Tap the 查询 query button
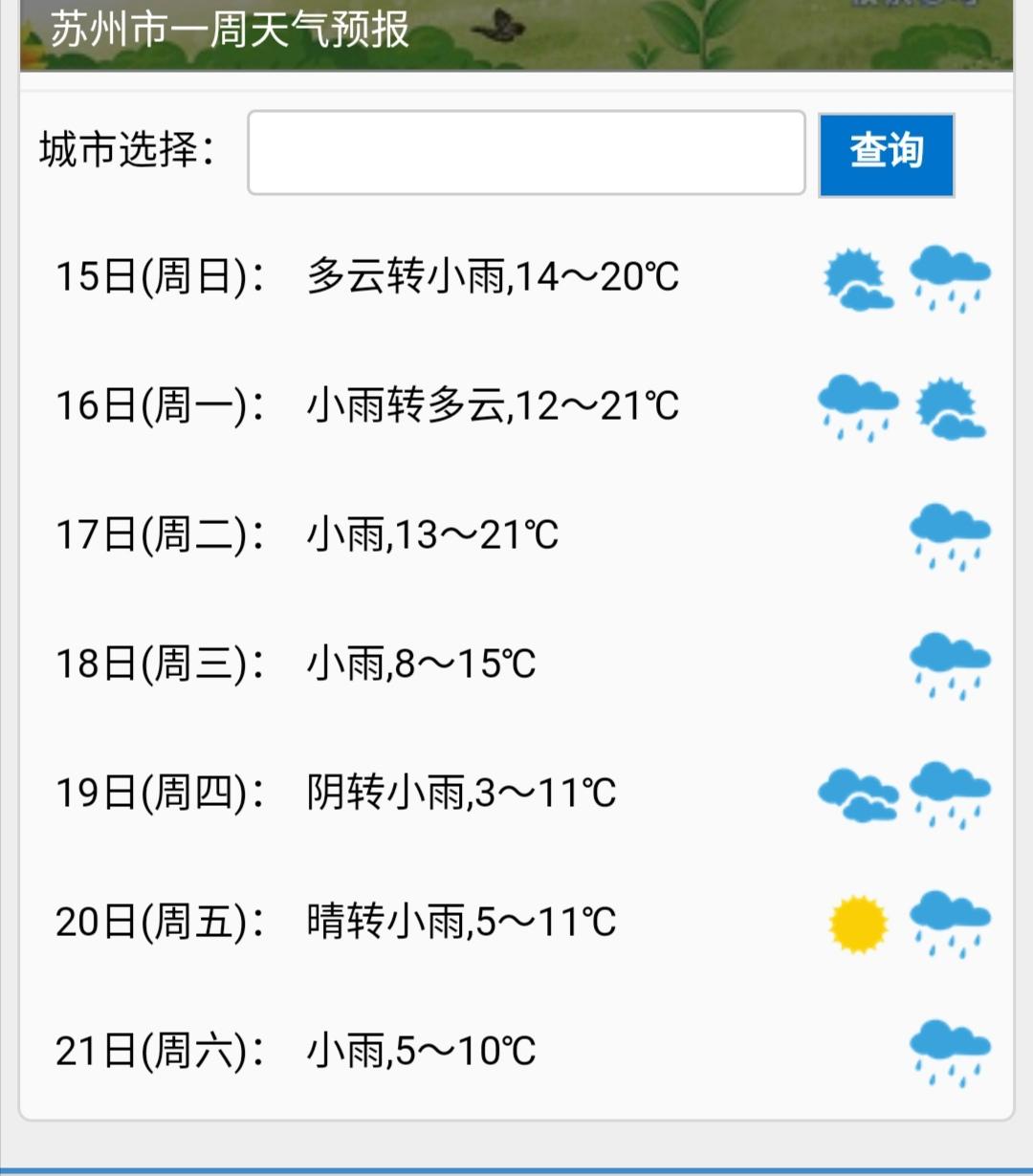This screenshot has height=1176, width=1033. click(886, 155)
